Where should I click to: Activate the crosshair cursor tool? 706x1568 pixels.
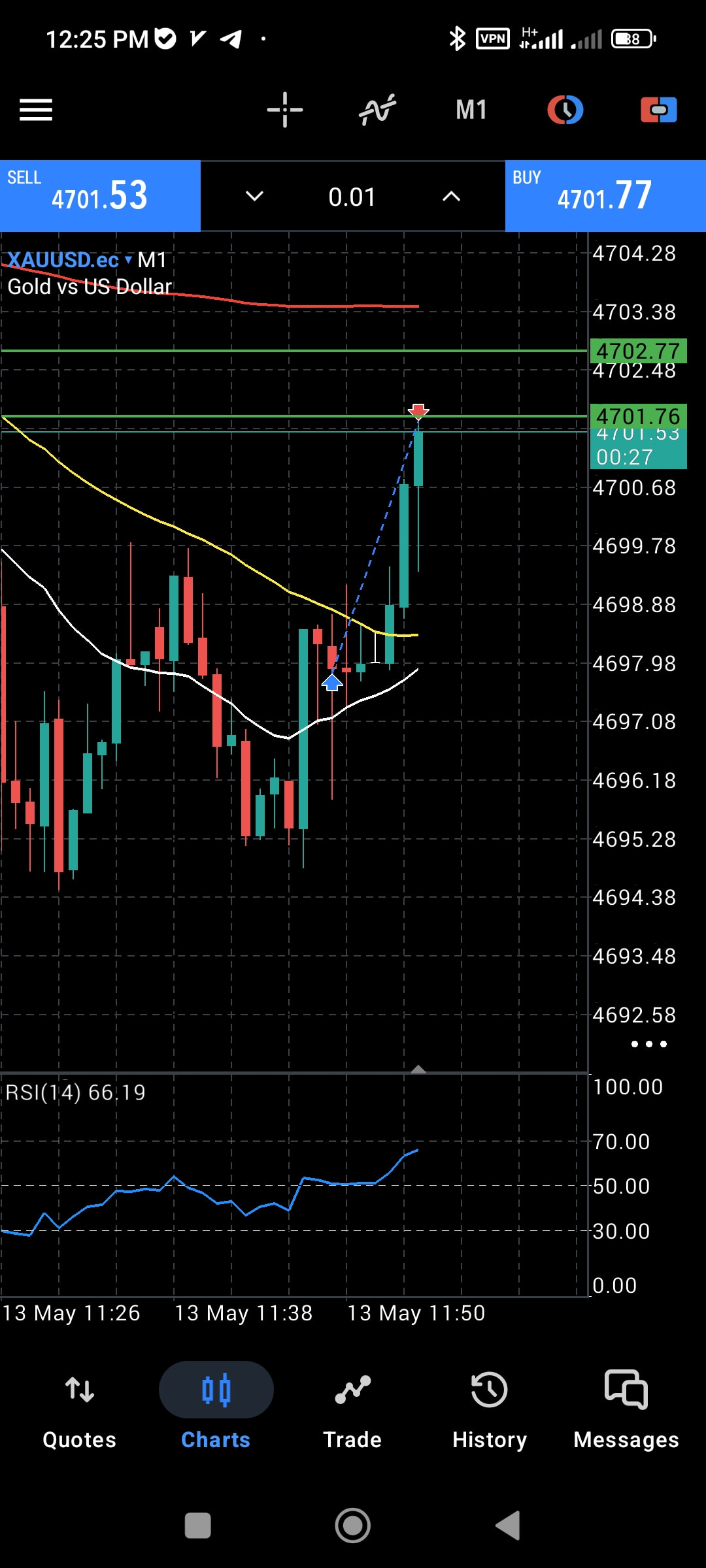285,110
